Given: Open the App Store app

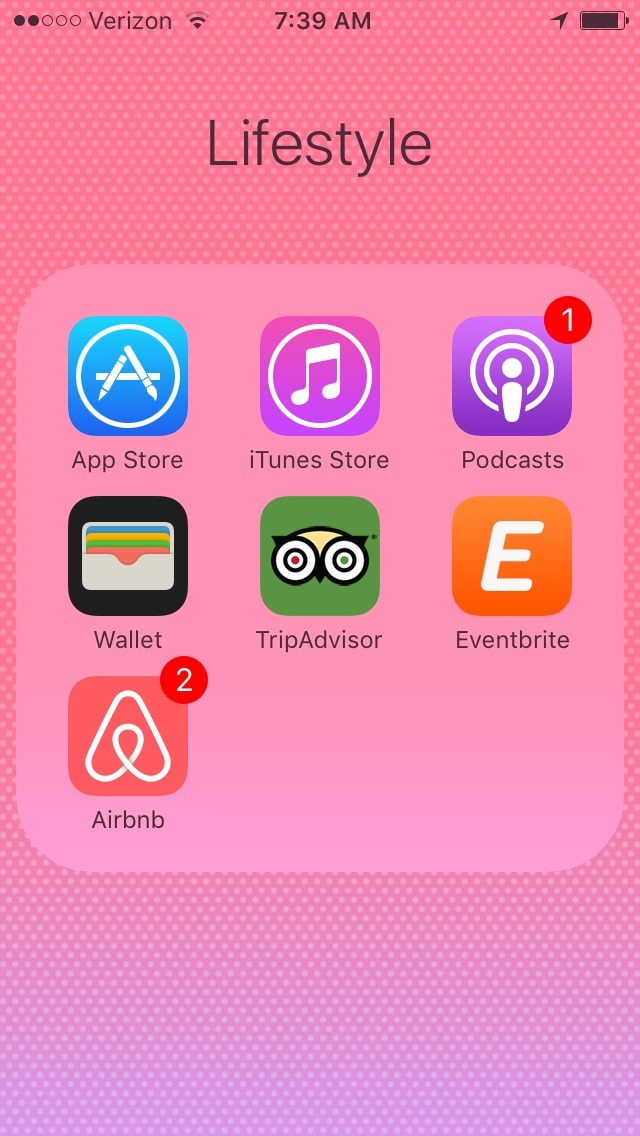Looking at the screenshot, I should pos(128,375).
